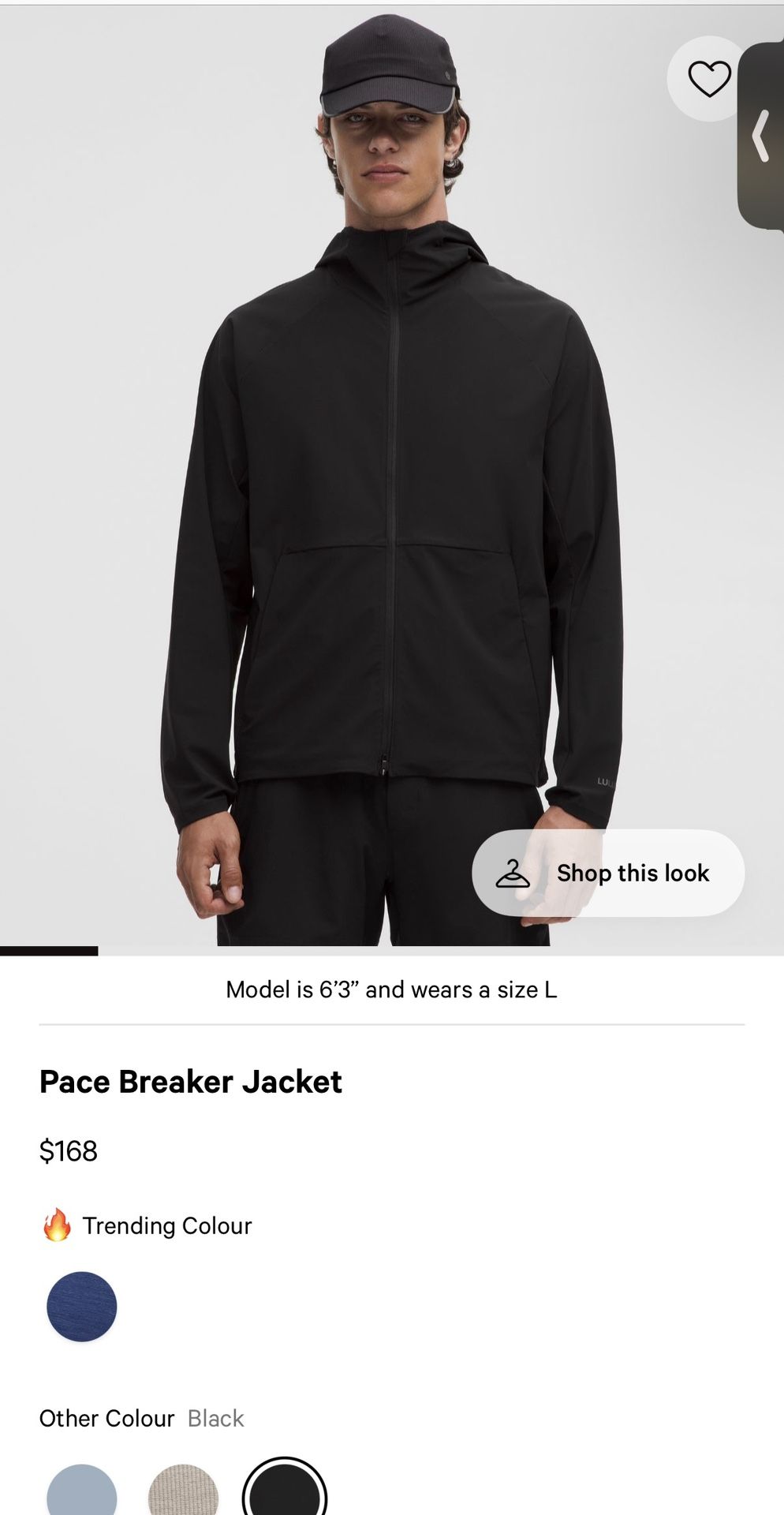Select the hanger icon next to Shop this look
784x1515 pixels.
pyautogui.click(x=514, y=873)
